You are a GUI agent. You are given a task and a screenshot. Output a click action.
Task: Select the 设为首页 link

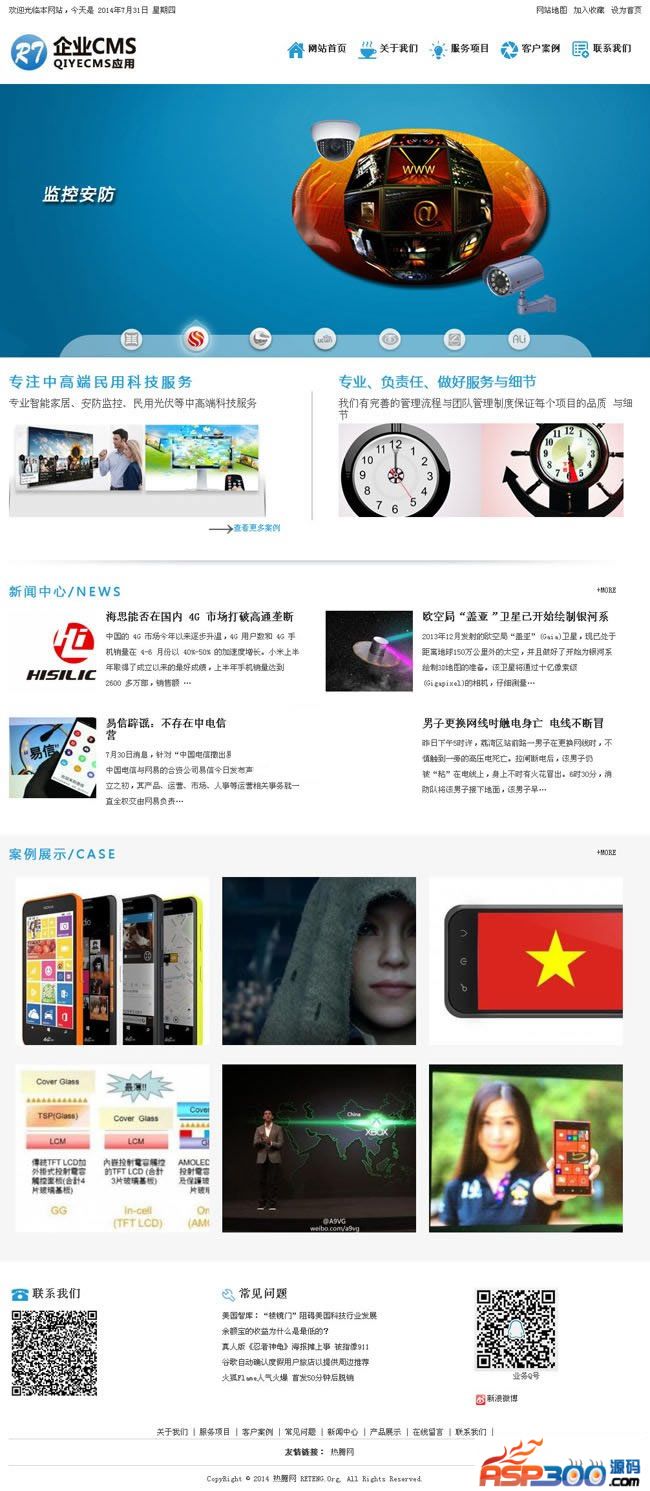coord(626,10)
